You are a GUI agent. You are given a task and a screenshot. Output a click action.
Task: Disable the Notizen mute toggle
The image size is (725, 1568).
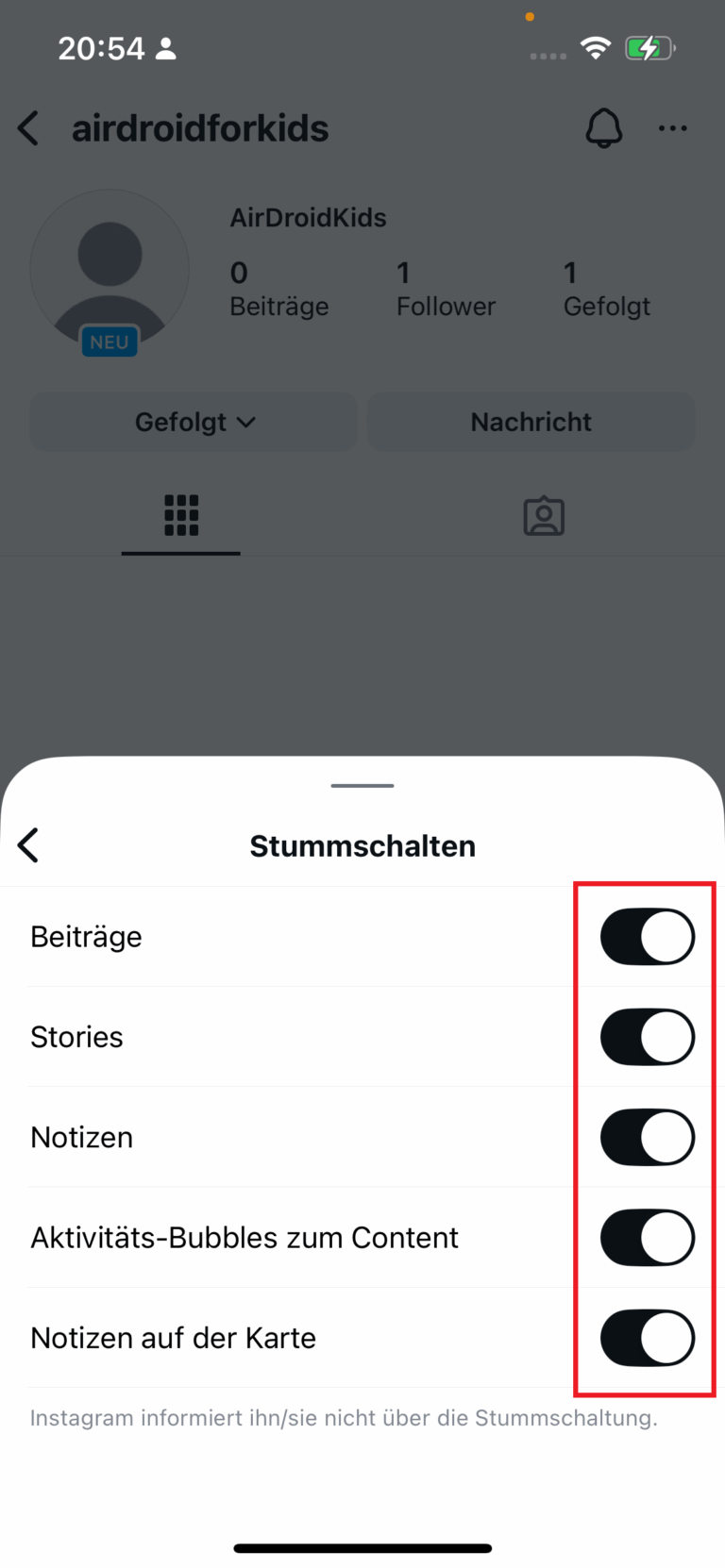point(647,1137)
